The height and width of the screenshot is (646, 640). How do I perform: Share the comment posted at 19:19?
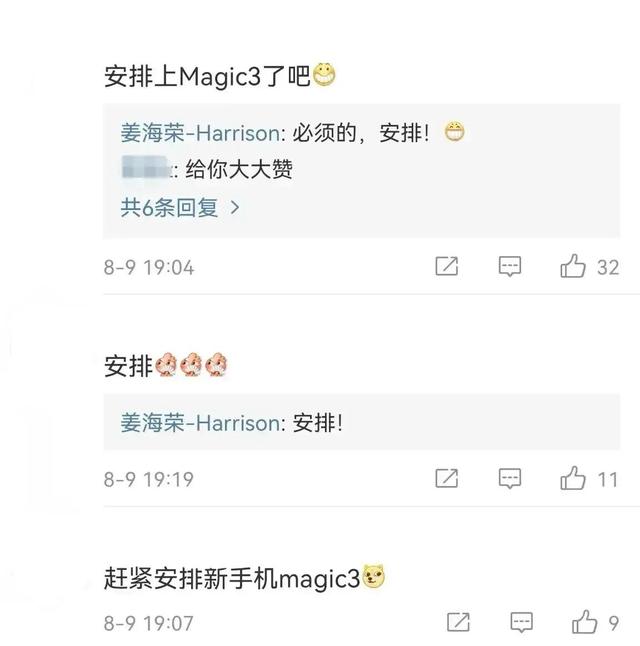447,479
